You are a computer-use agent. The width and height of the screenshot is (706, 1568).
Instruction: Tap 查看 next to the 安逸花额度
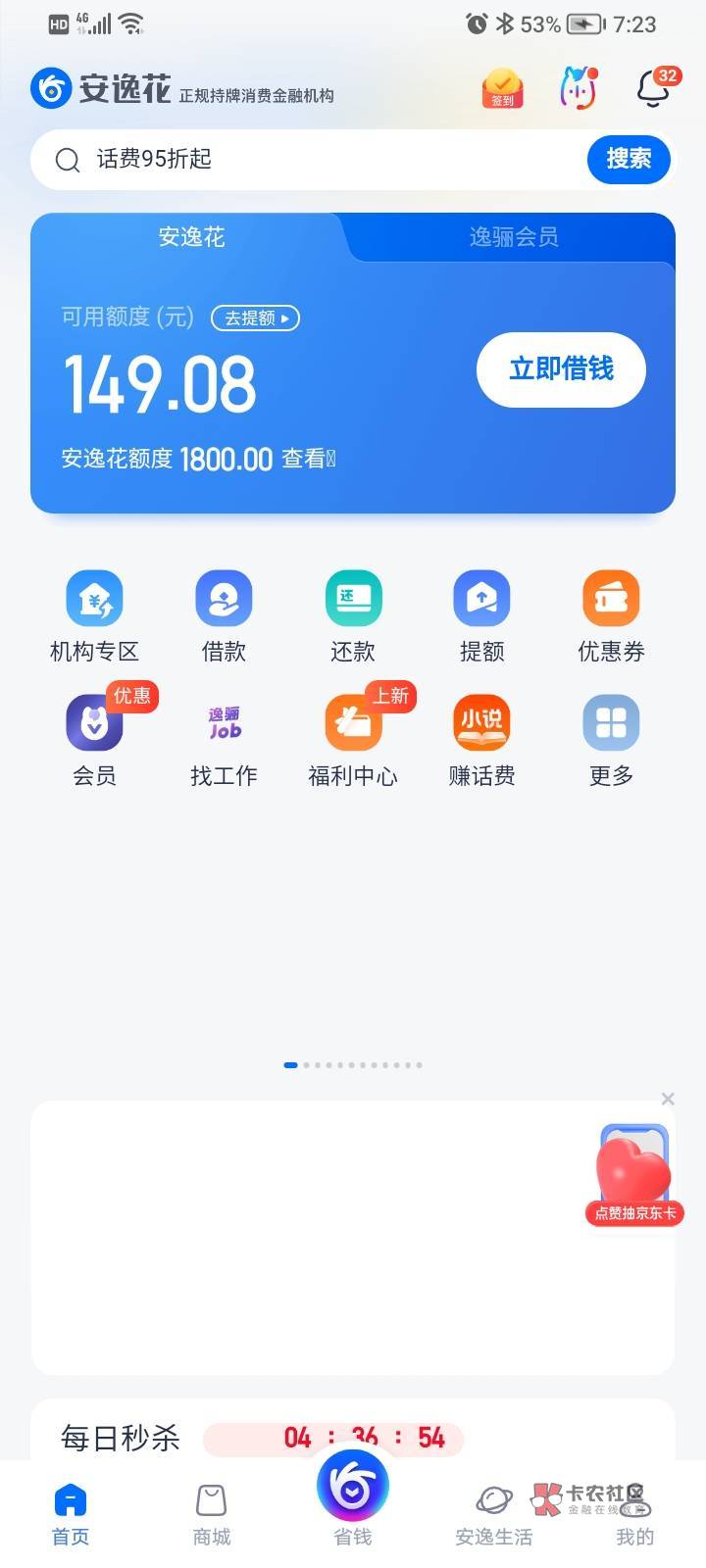pyautogui.click(x=306, y=459)
